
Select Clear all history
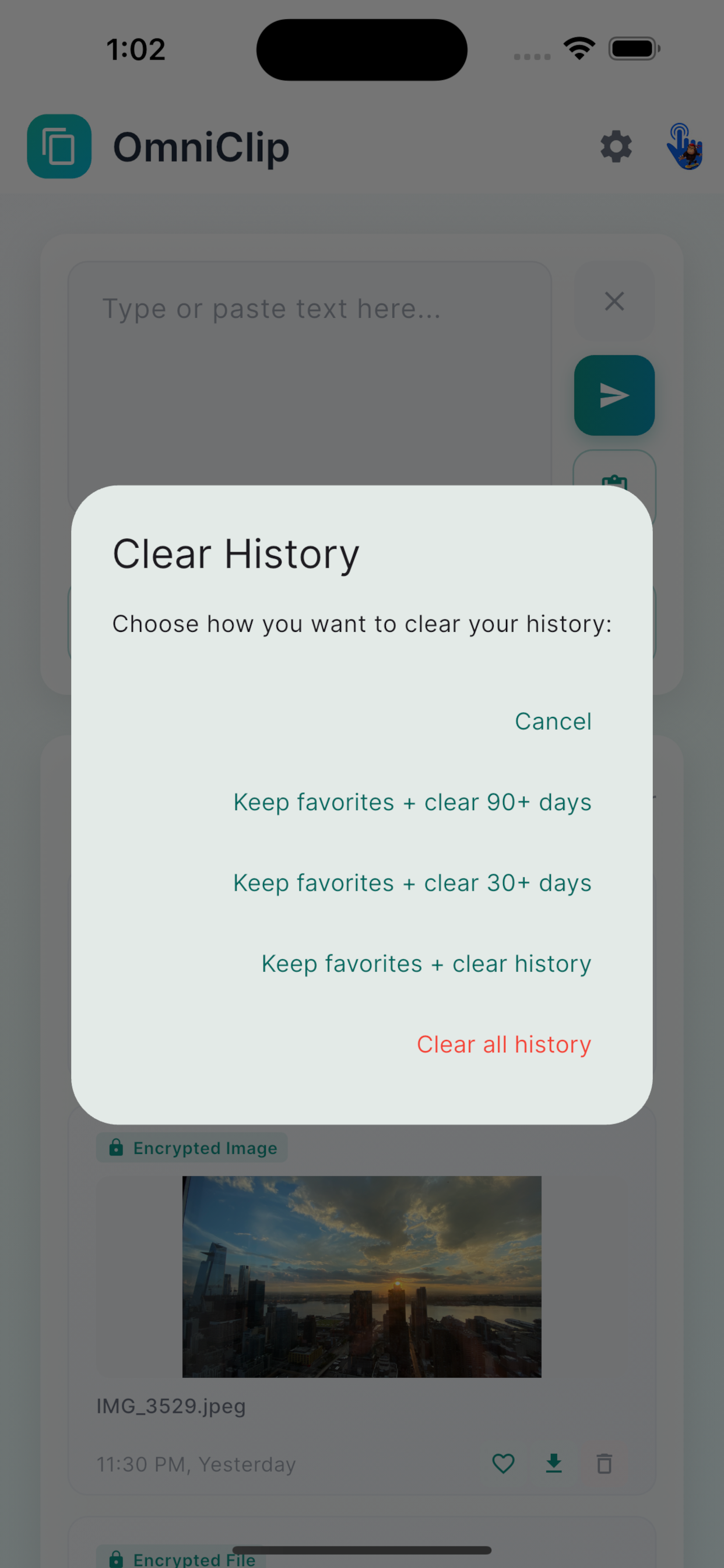click(504, 1044)
